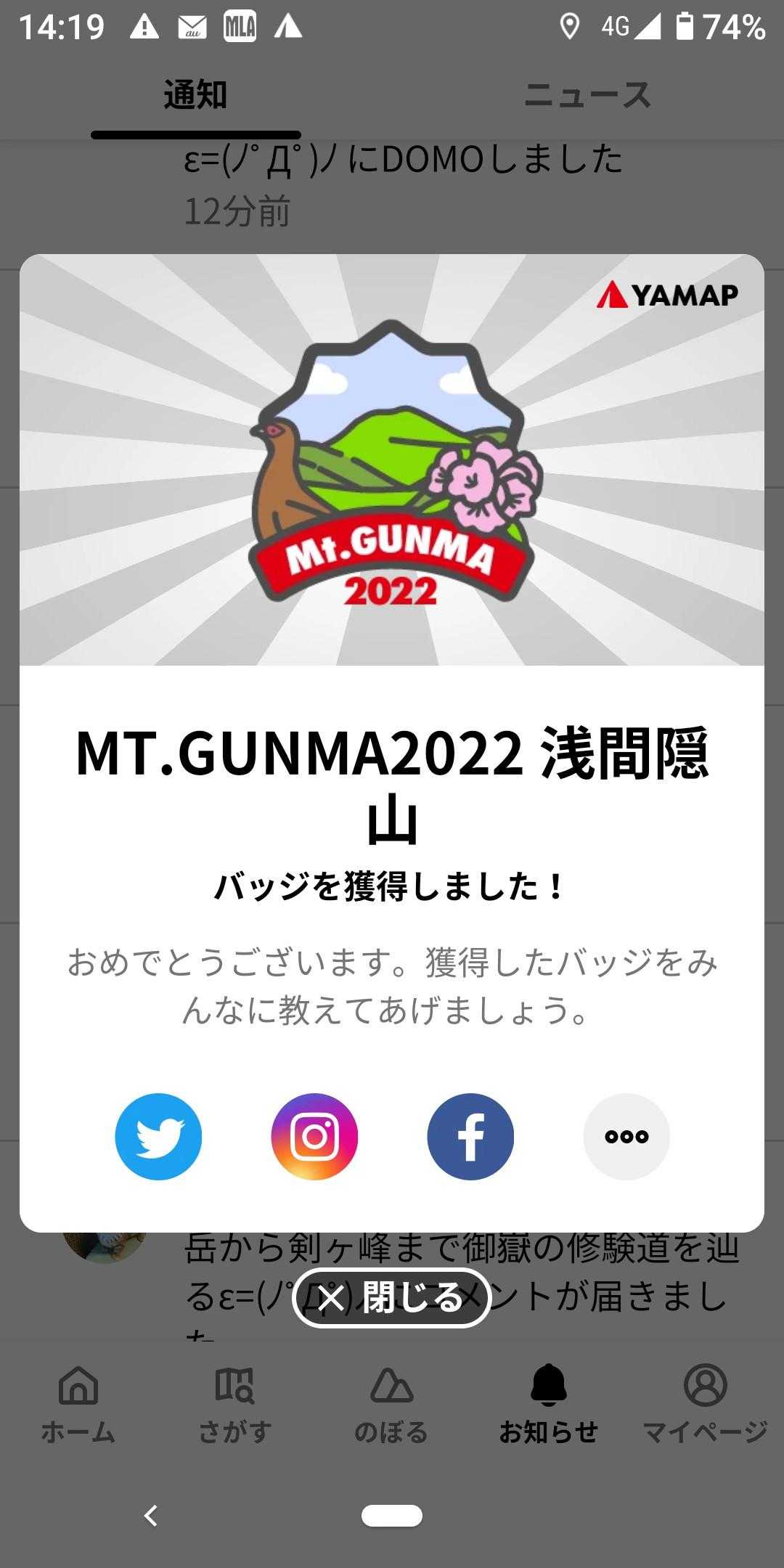
Task: Open the お知らせ notifications tab
Action: click(x=549, y=1404)
